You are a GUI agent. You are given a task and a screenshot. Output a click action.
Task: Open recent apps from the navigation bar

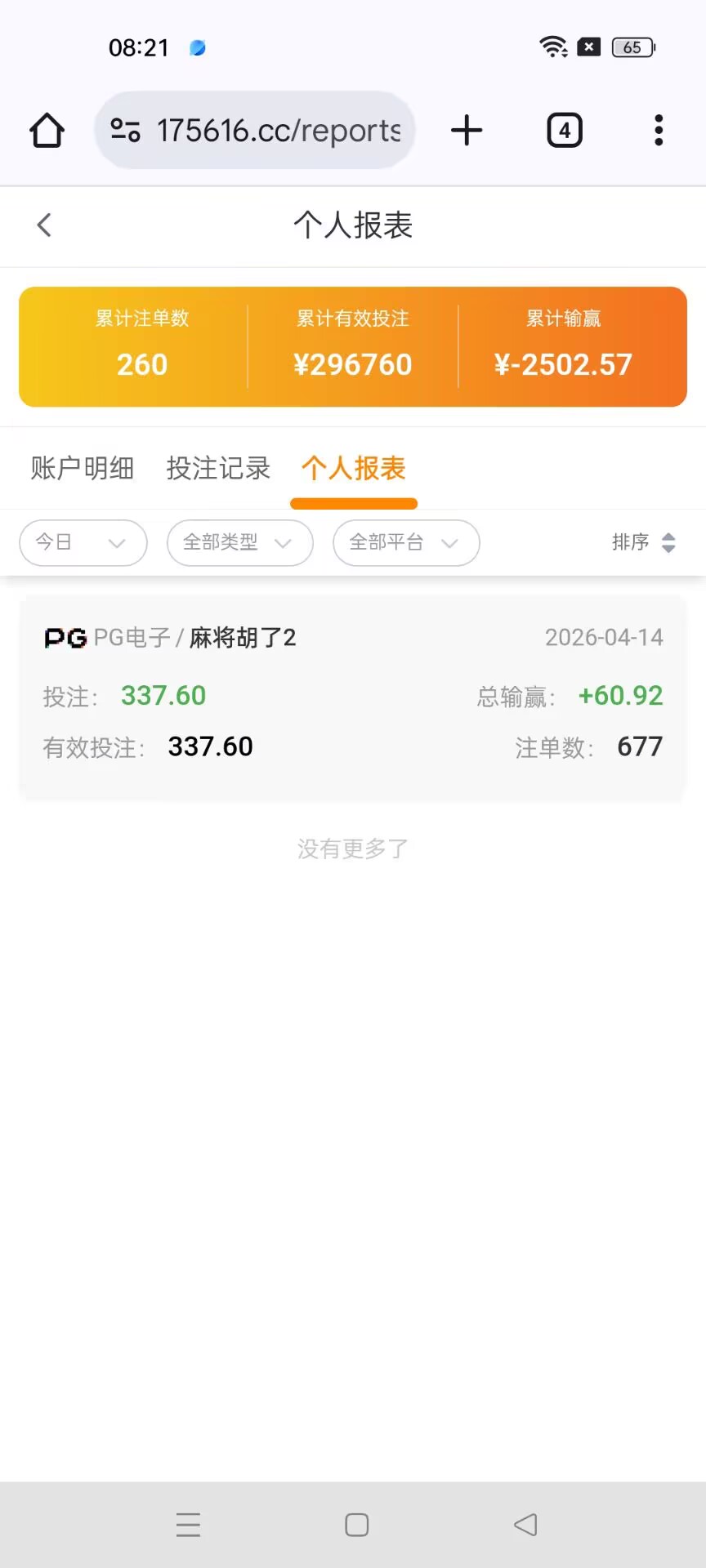click(x=189, y=1525)
